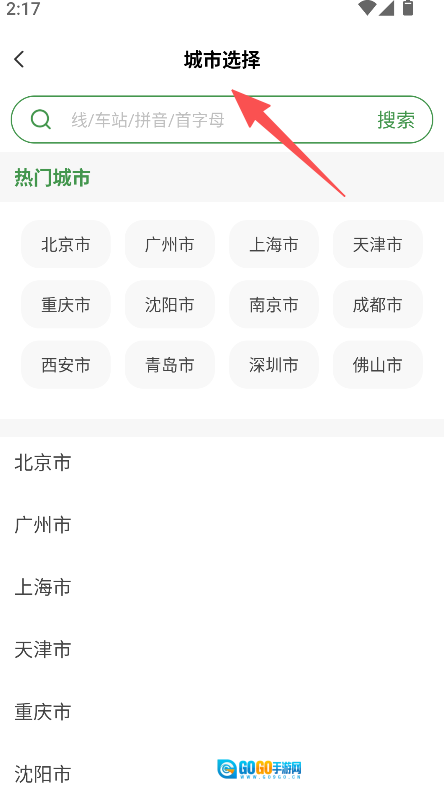This screenshot has width=444, height=789.
Task: Choose the 沈阳市 hot city chip
Action: (170, 305)
